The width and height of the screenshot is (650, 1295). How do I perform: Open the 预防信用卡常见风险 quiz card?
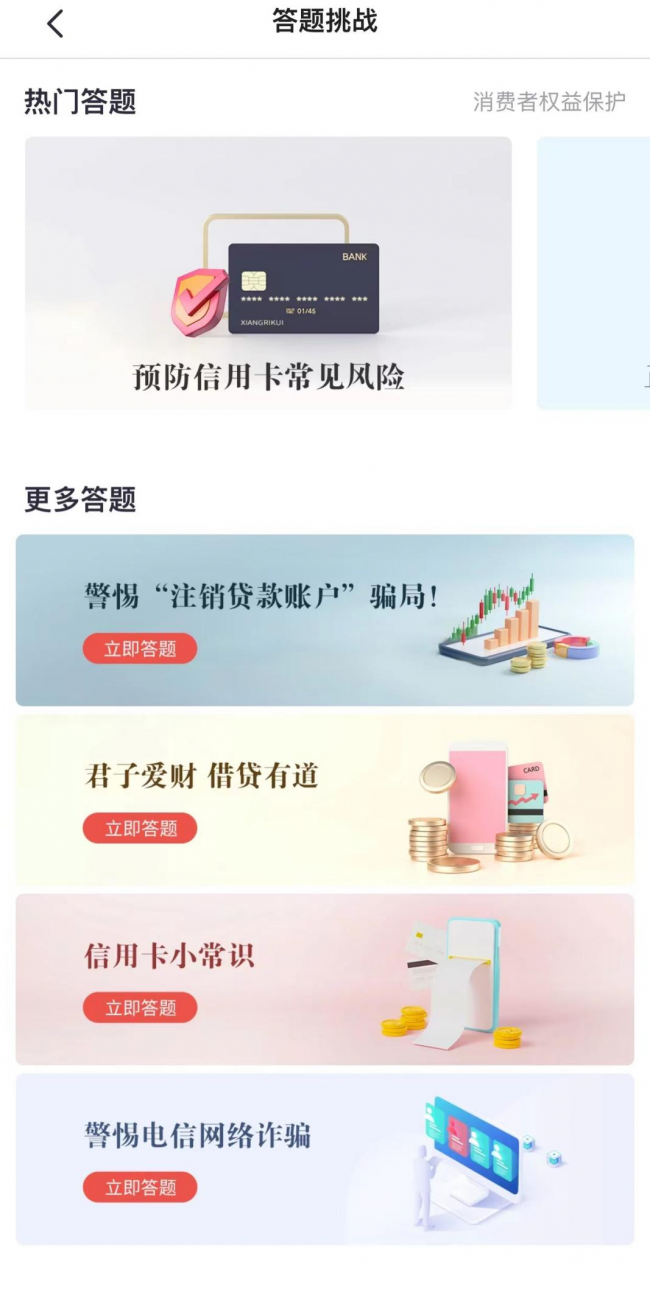point(268,273)
